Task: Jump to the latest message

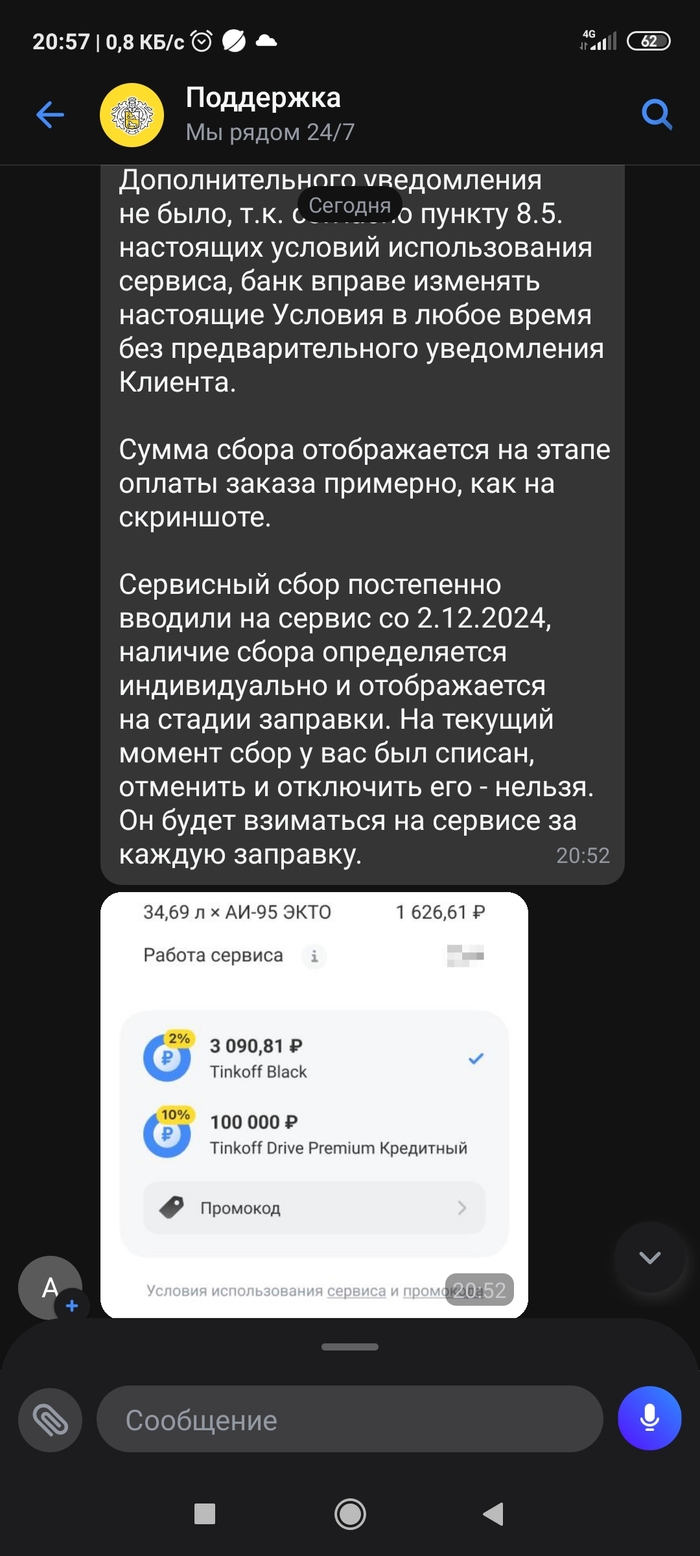Action: click(650, 1257)
